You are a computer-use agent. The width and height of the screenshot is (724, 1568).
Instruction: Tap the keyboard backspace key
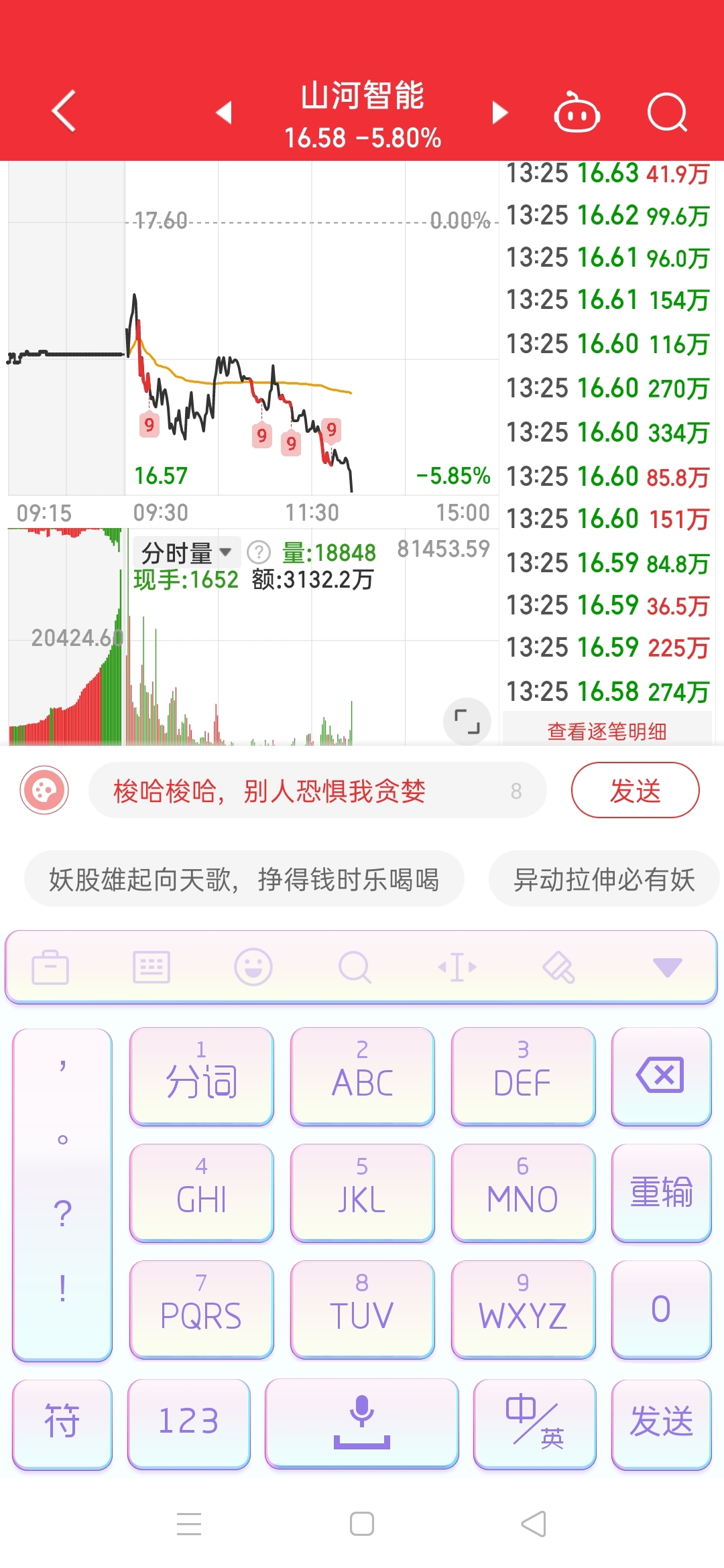(x=661, y=1076)
